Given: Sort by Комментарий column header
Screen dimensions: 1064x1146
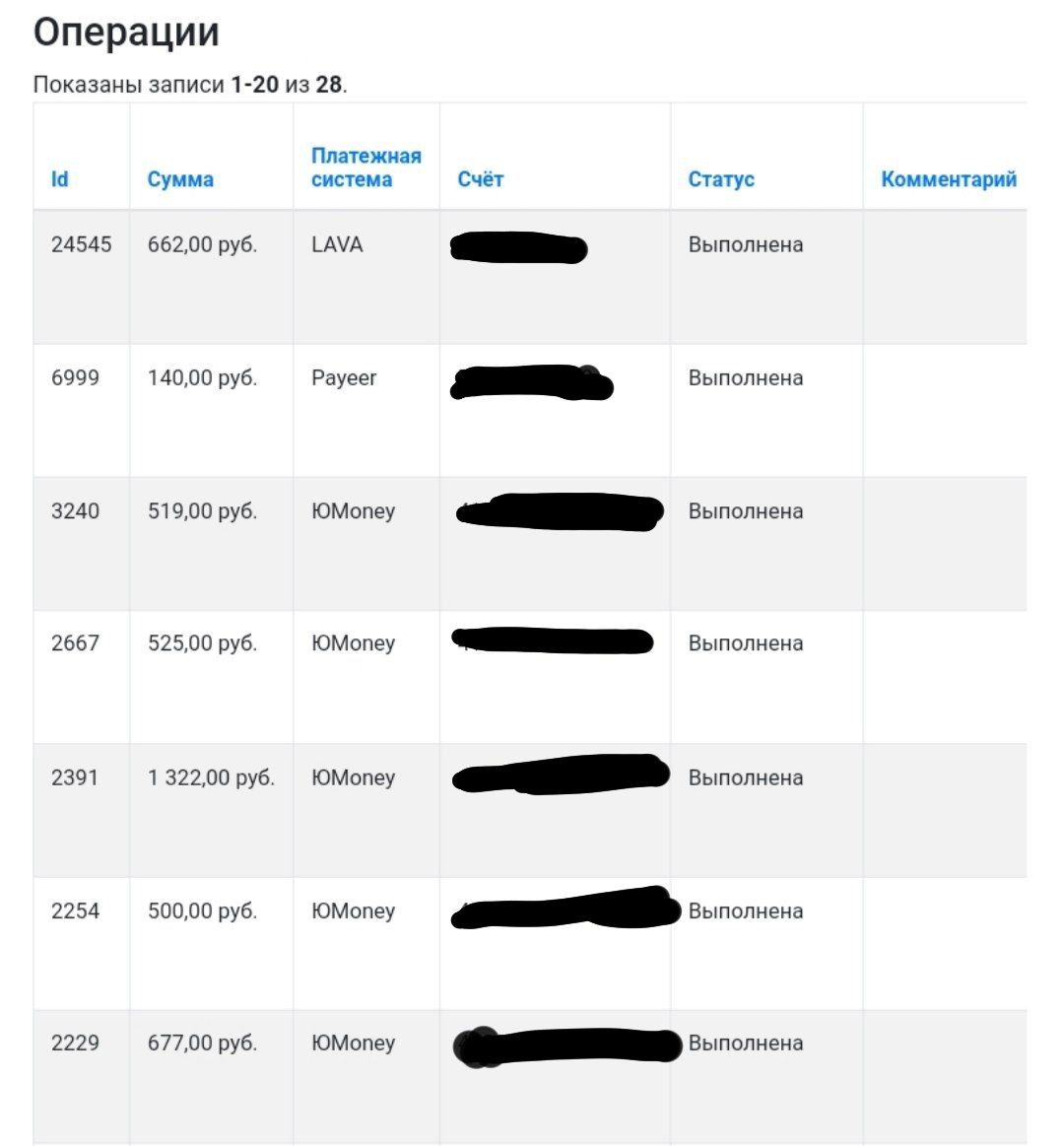Looking at the screenshot, I should point(949,179).
